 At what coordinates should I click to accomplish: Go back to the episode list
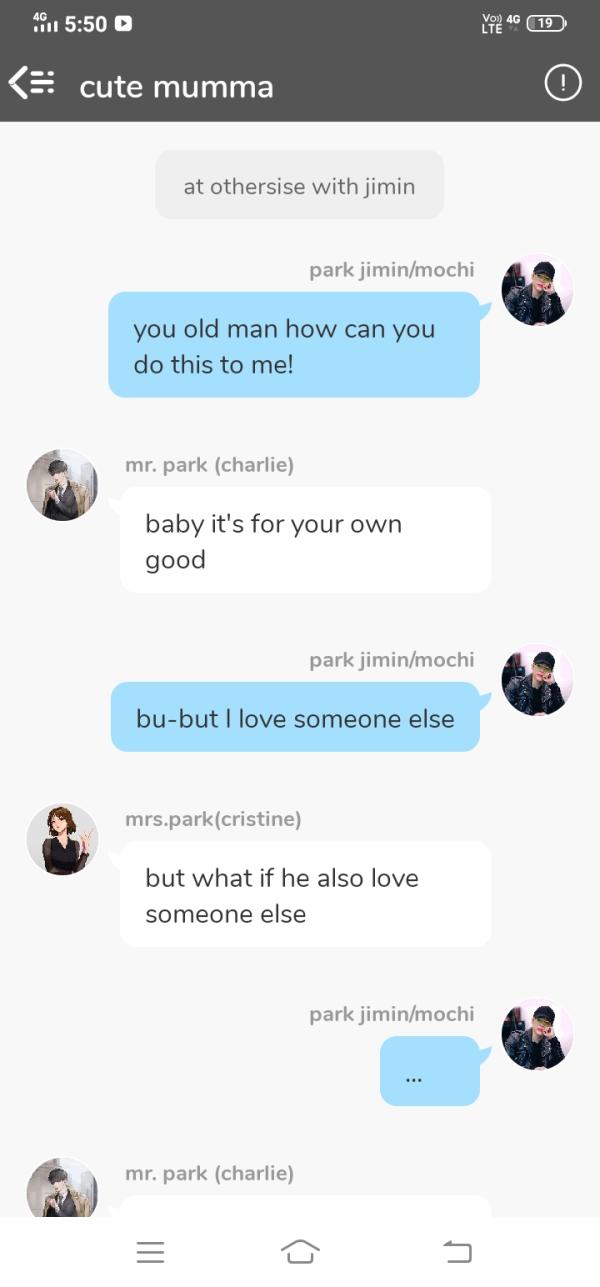click(31, 83)
